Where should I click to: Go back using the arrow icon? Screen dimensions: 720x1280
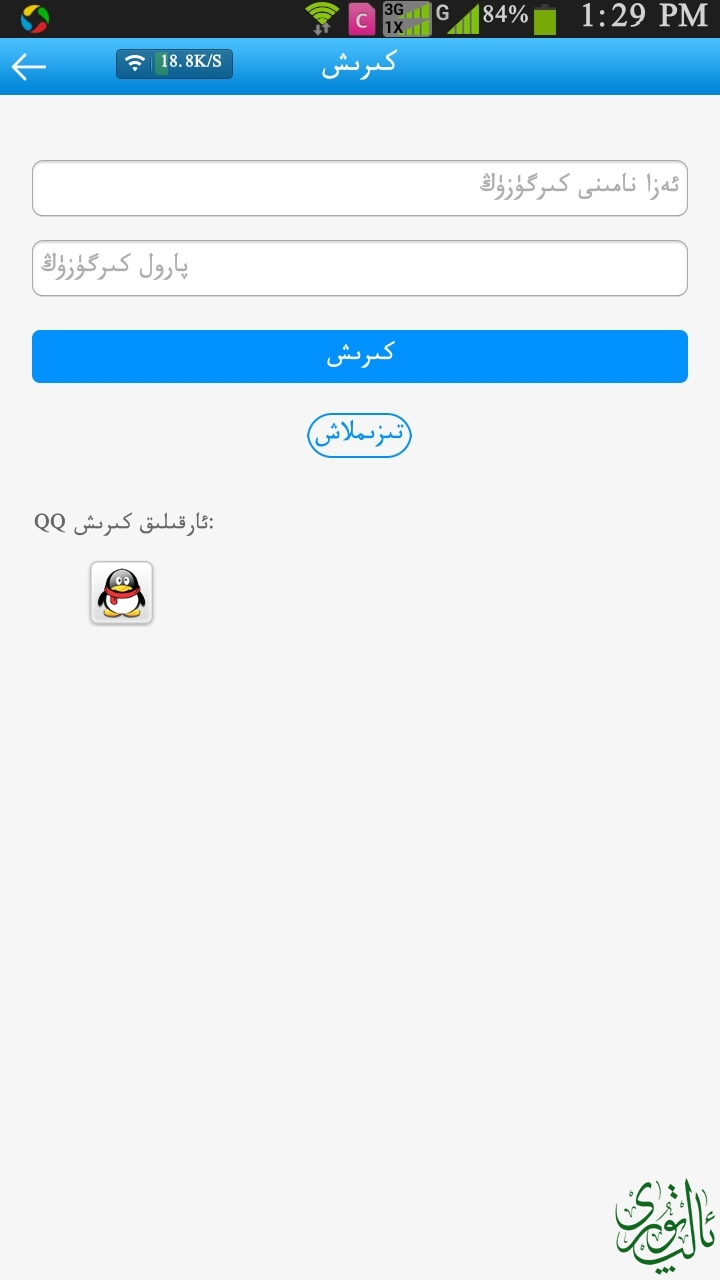click(x=29, y=66)
